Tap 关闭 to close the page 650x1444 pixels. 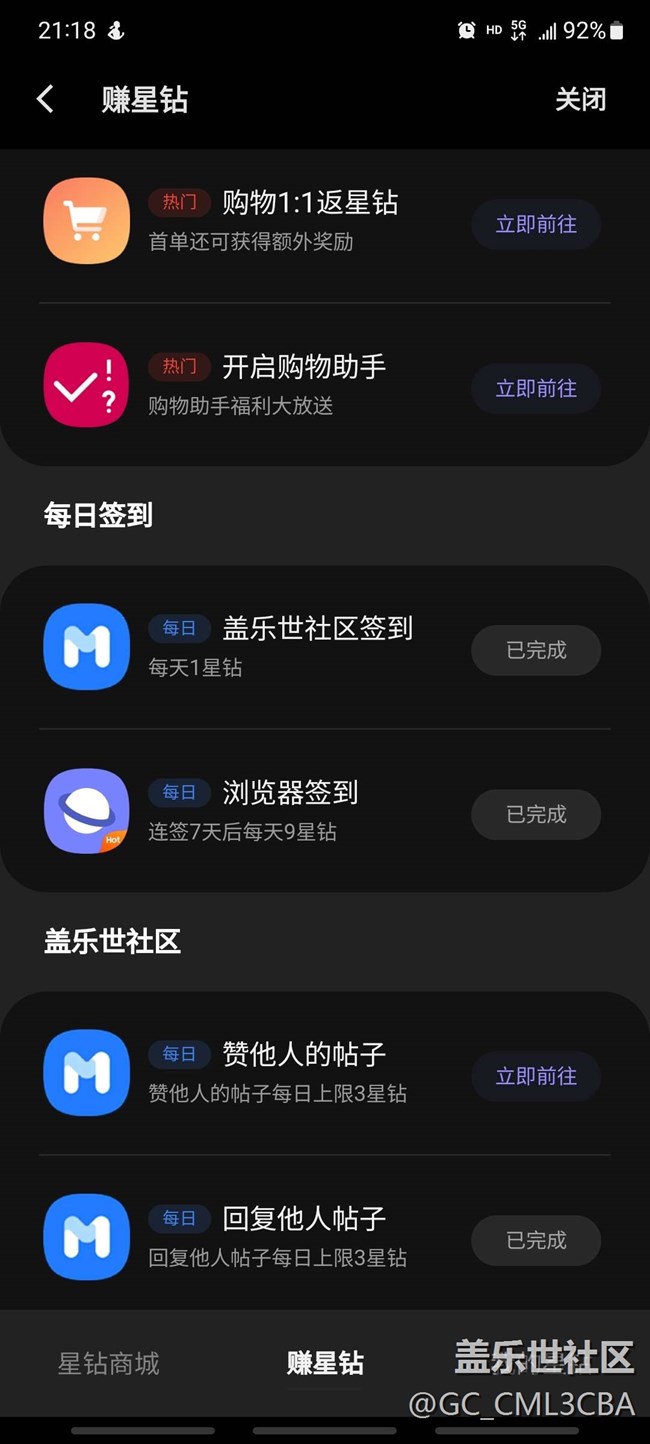(x=580, y=99)
